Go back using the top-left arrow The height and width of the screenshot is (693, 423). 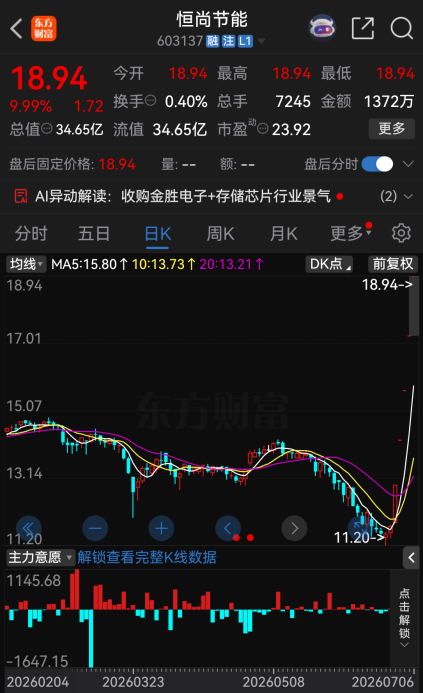[16, 29]
